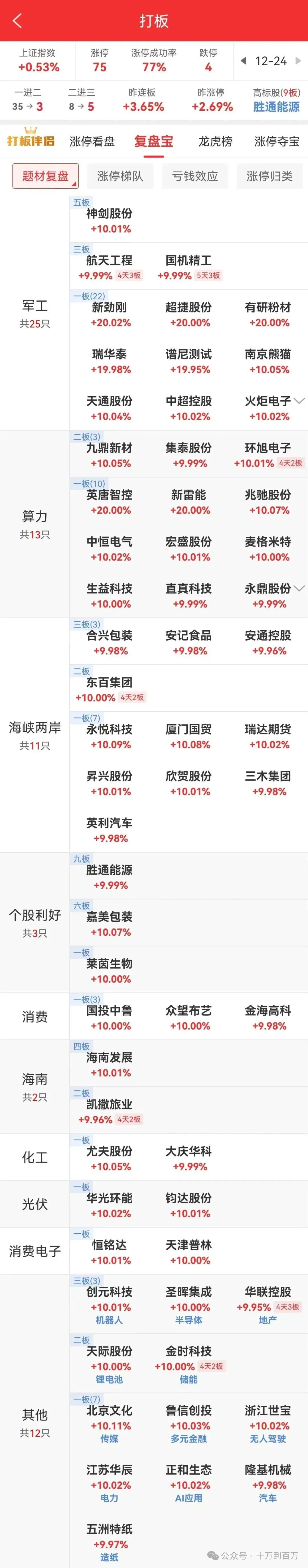Image resolution: width=308 pixels, height=1568 pixels.
Task: Select the 亏钱效应 chip
Action: (195, 176)
